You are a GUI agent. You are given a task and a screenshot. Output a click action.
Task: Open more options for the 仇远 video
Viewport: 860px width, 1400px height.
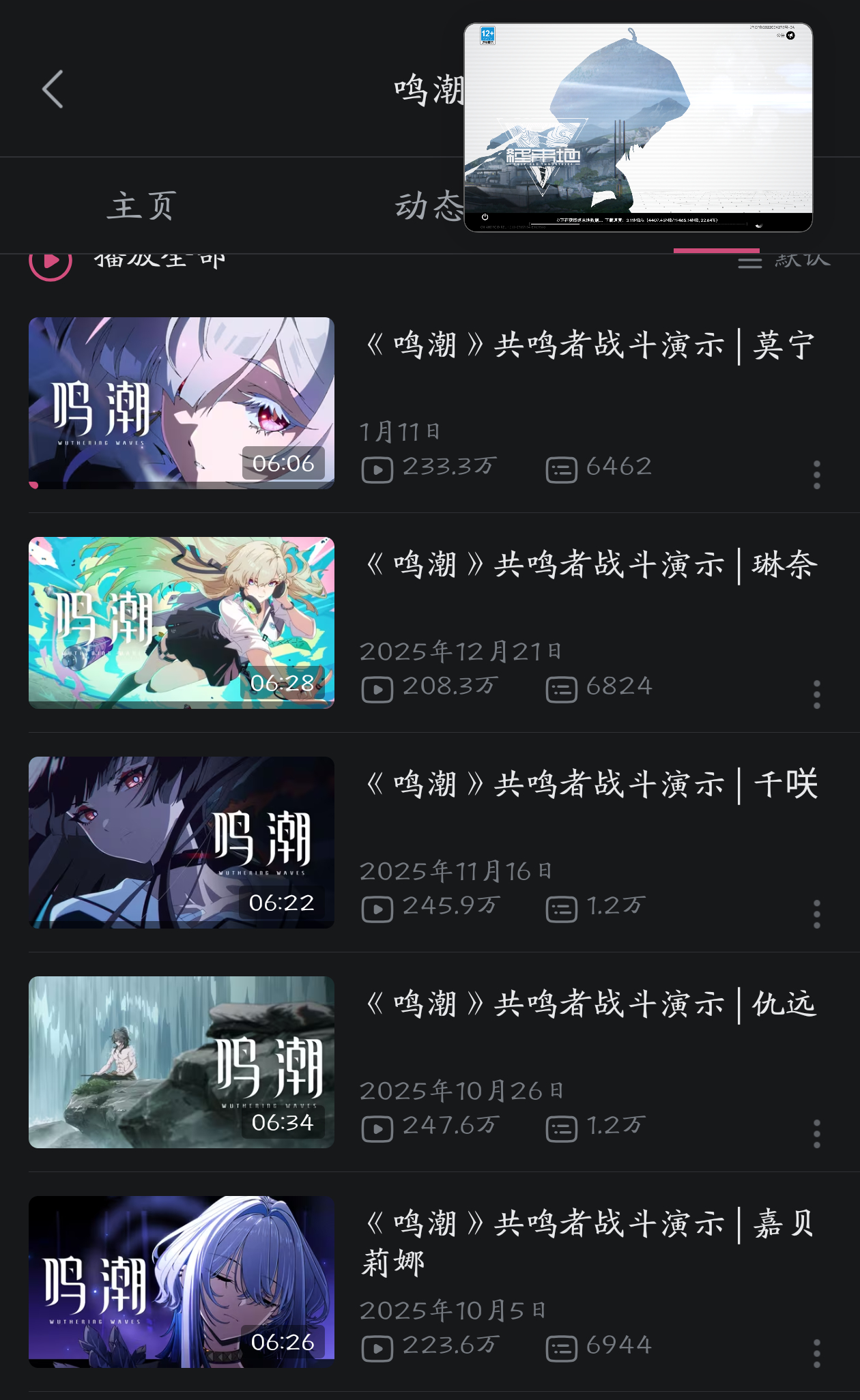coord(816,1134)
